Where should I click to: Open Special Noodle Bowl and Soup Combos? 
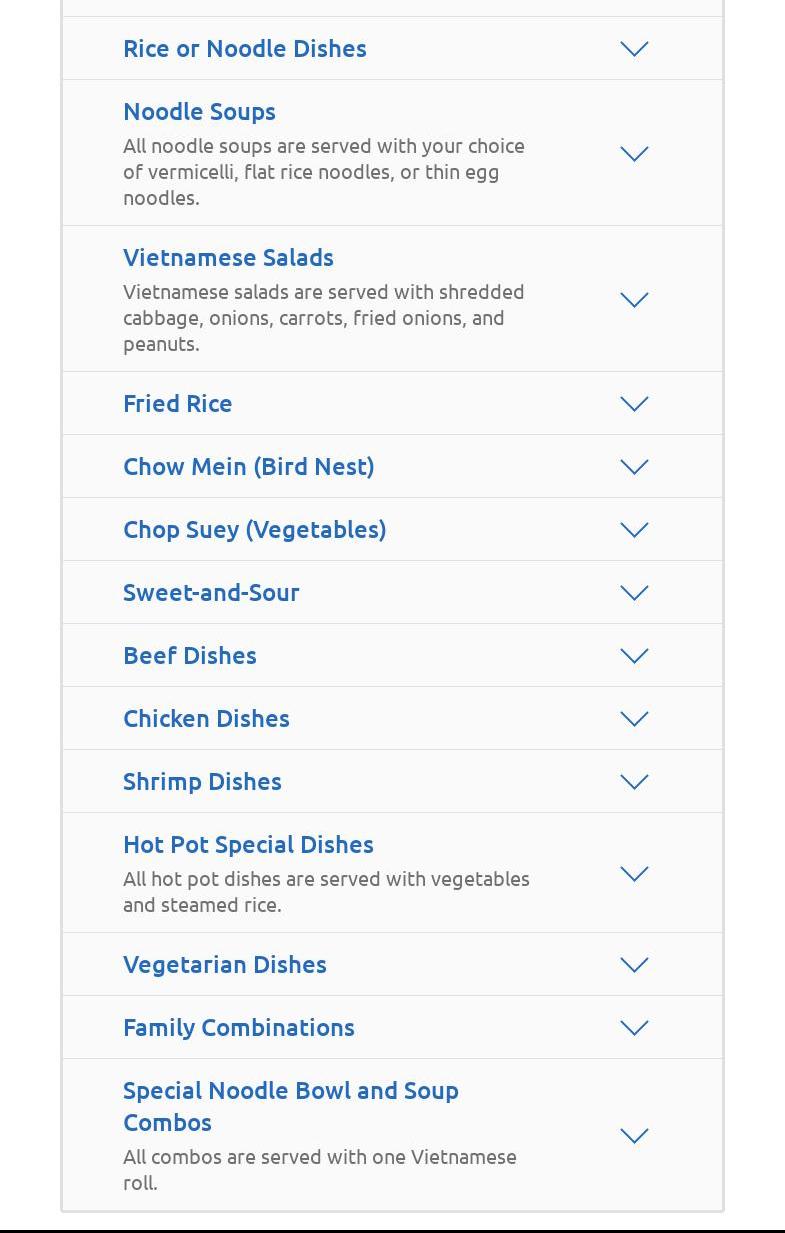click(634, 1136)
